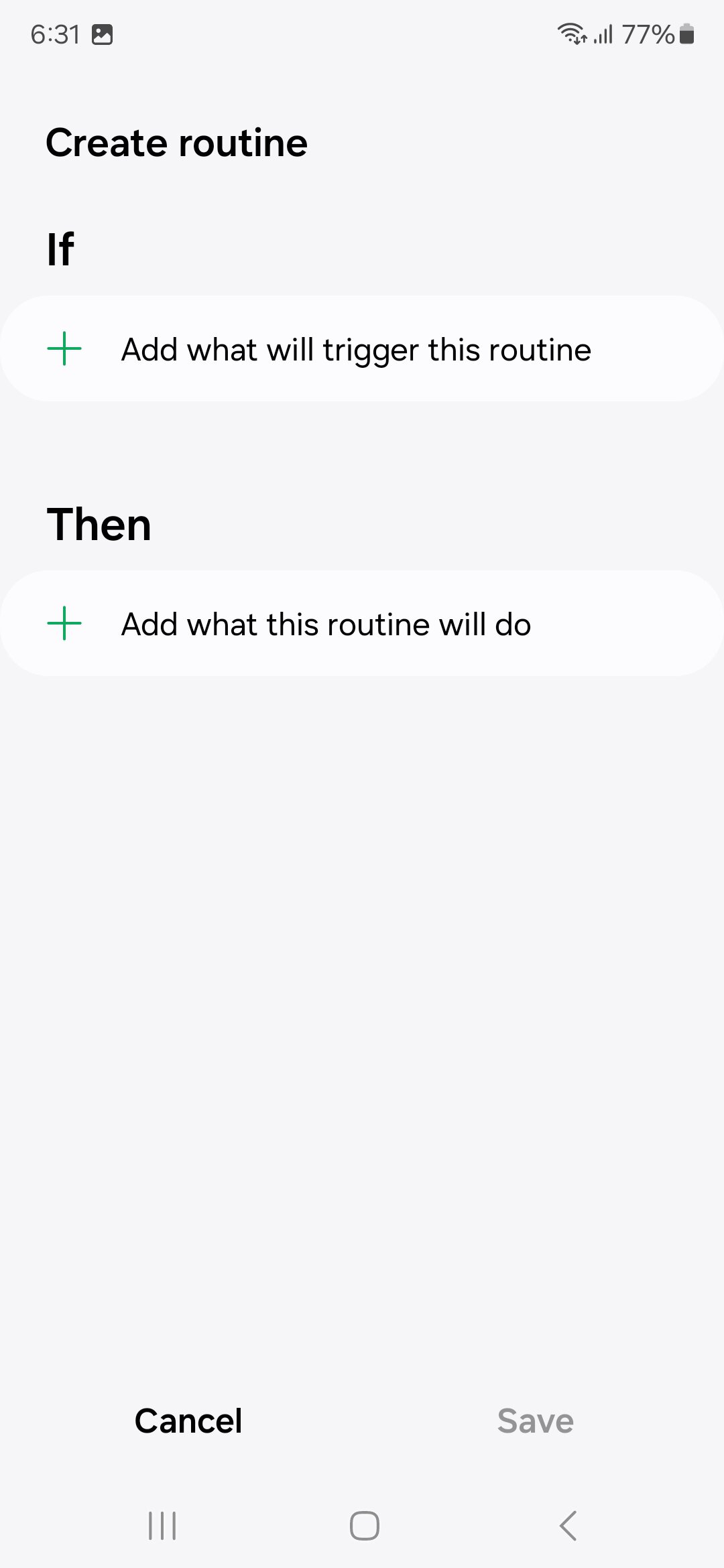Open recent apps from the navigation bar
The width and height of the screenshot is (724, 1568).
click(162, 1526)
